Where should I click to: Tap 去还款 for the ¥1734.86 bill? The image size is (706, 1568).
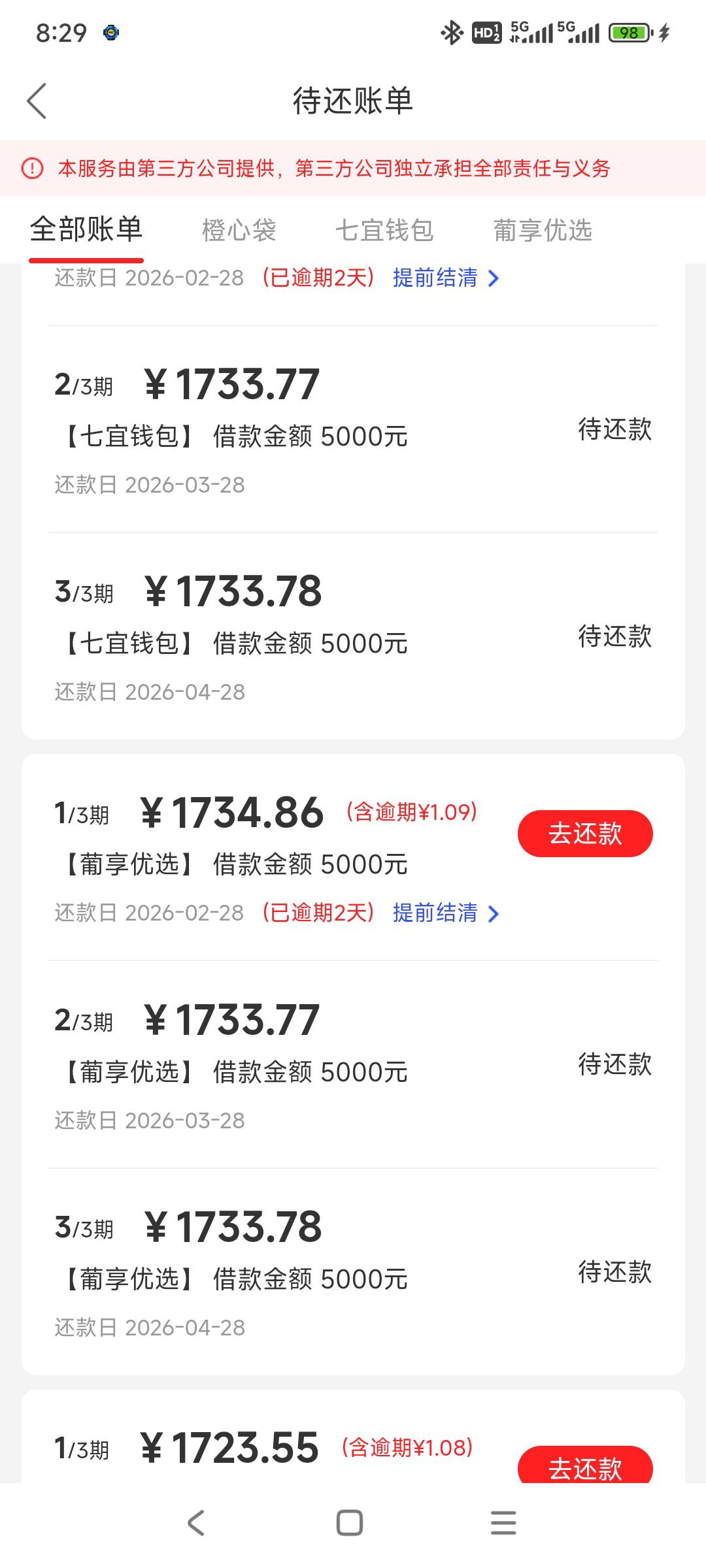(585, 834)
